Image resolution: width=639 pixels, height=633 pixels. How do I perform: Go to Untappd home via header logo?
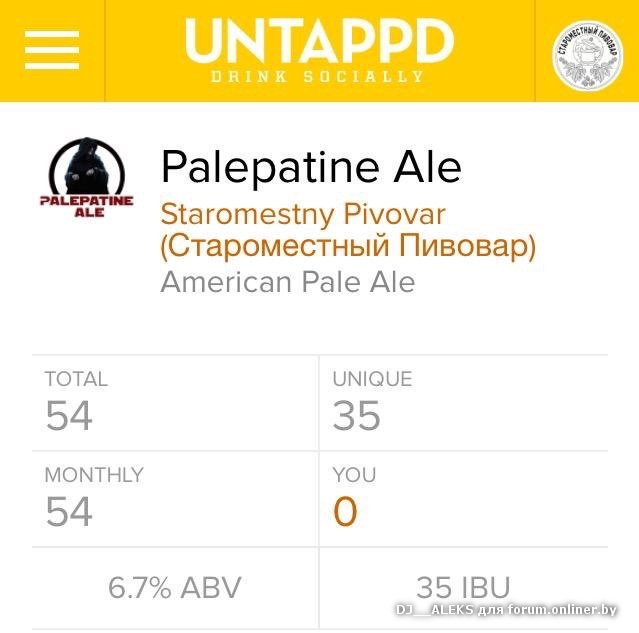point(319,49)
